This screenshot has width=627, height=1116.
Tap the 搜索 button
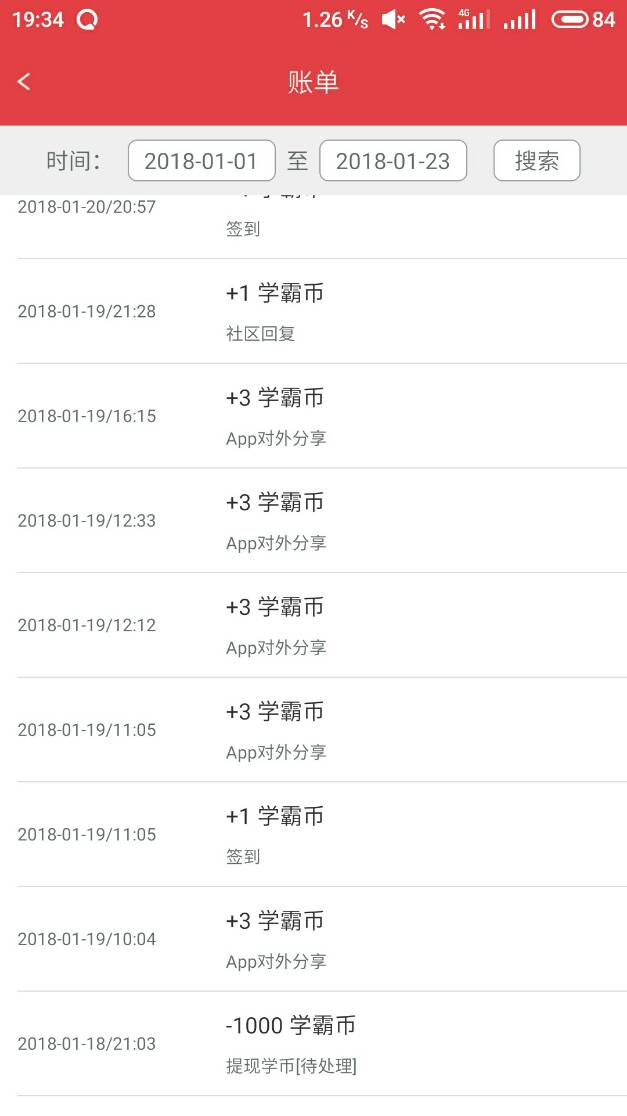click(x=537, y=161)
